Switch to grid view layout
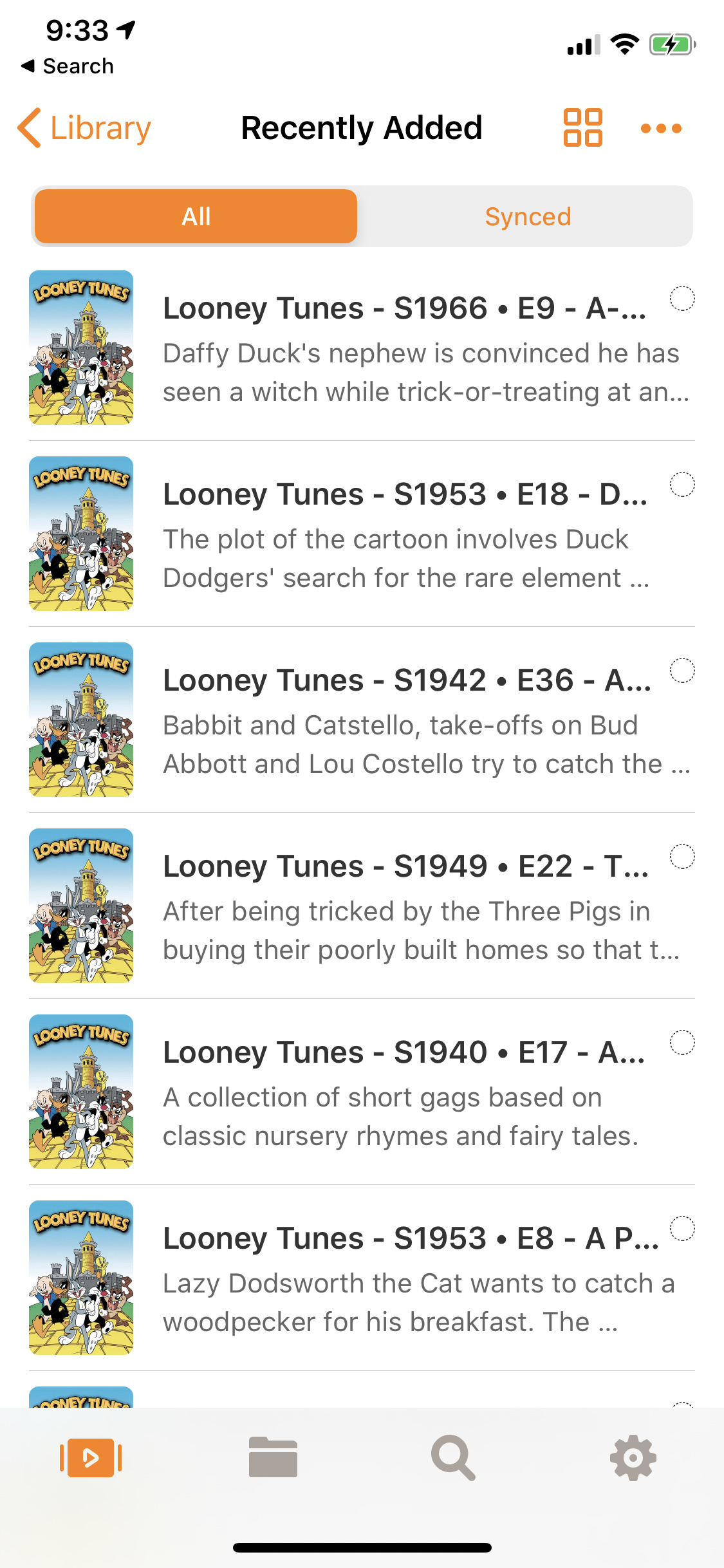724x1568 pixels. click(582, 128)
